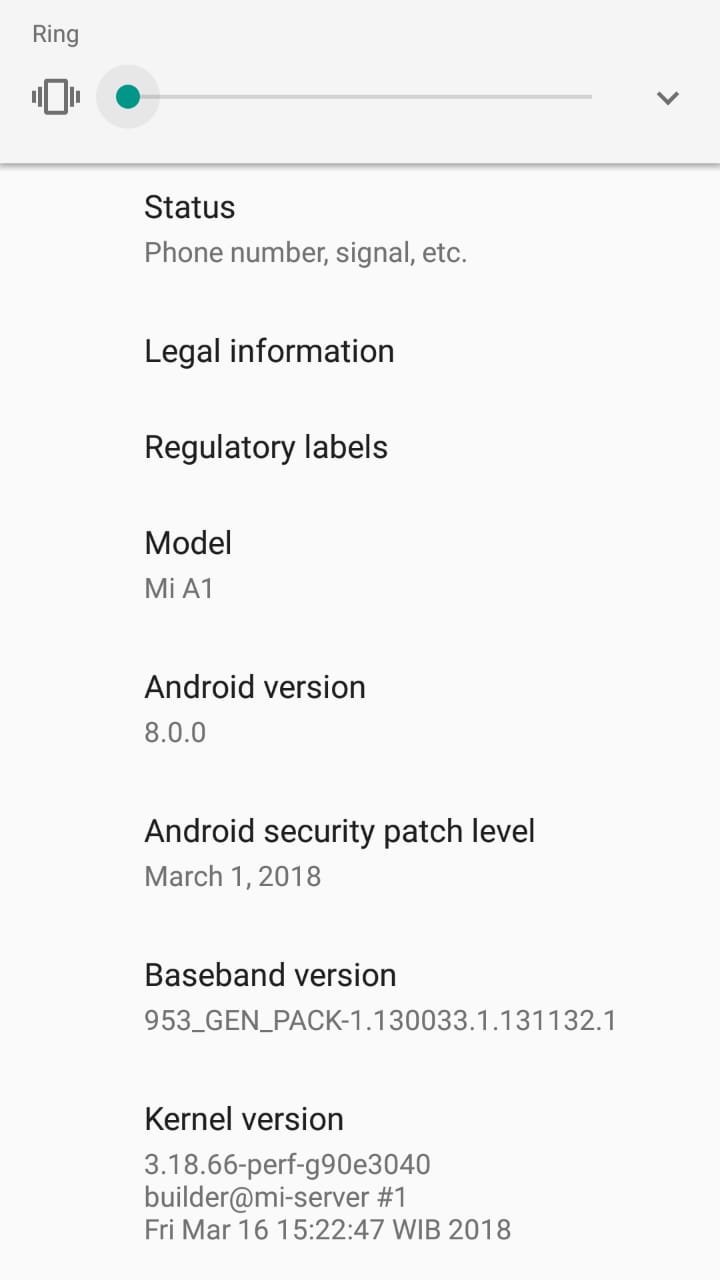
Task: Open Regulatory labels
Action: coord(360,447)
